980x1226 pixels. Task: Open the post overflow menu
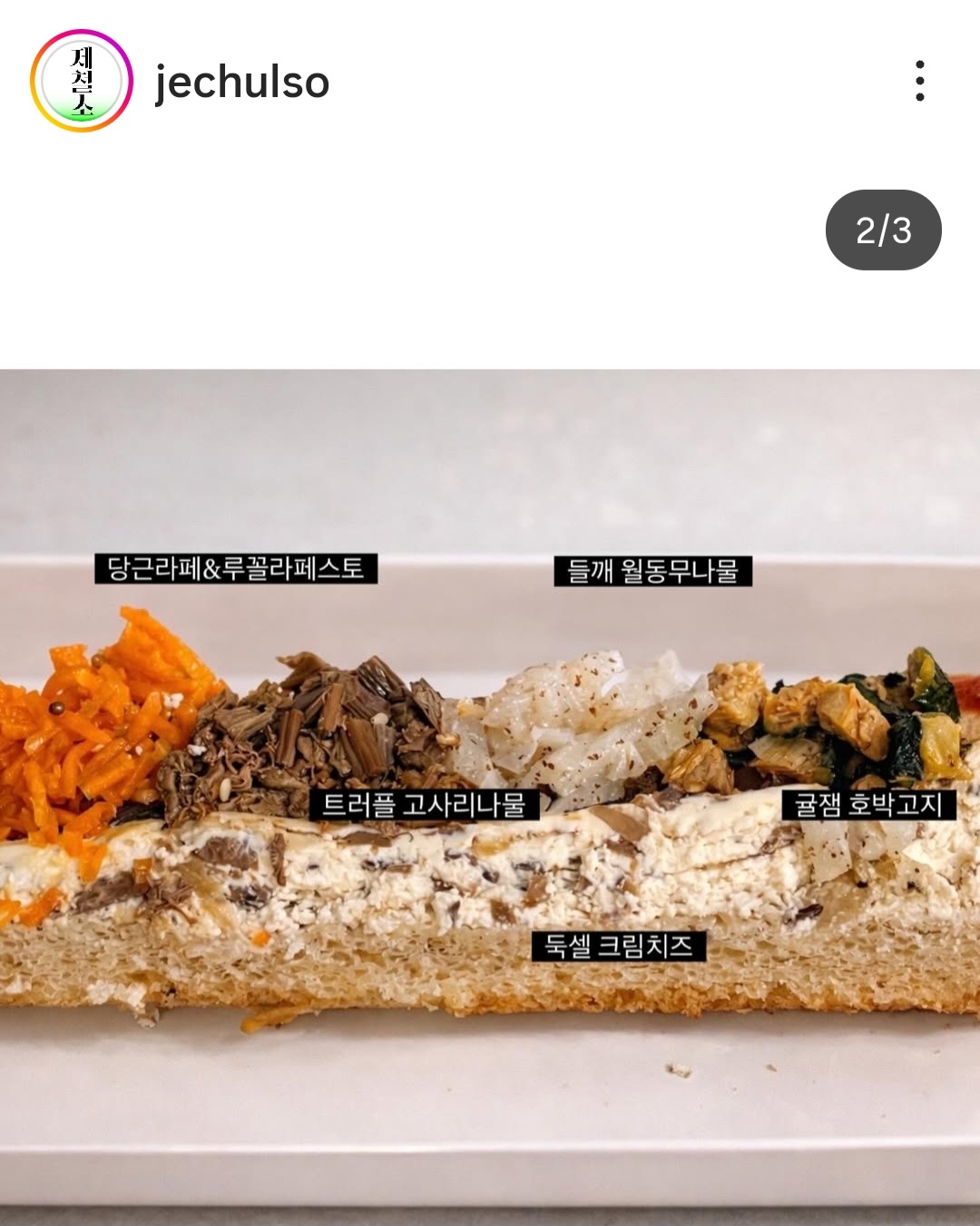point(919,82)
